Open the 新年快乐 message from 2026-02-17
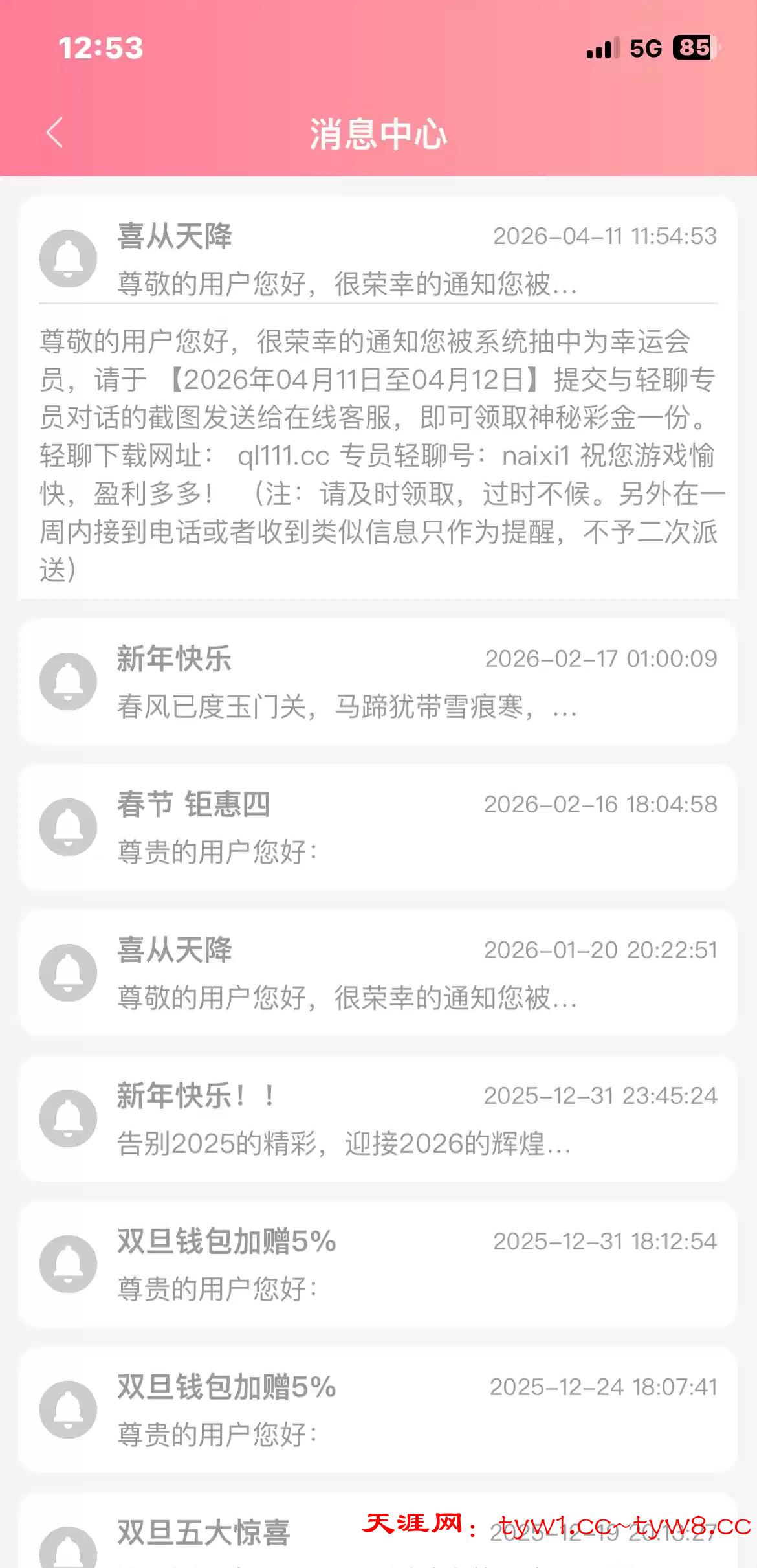 click(378, 681)
